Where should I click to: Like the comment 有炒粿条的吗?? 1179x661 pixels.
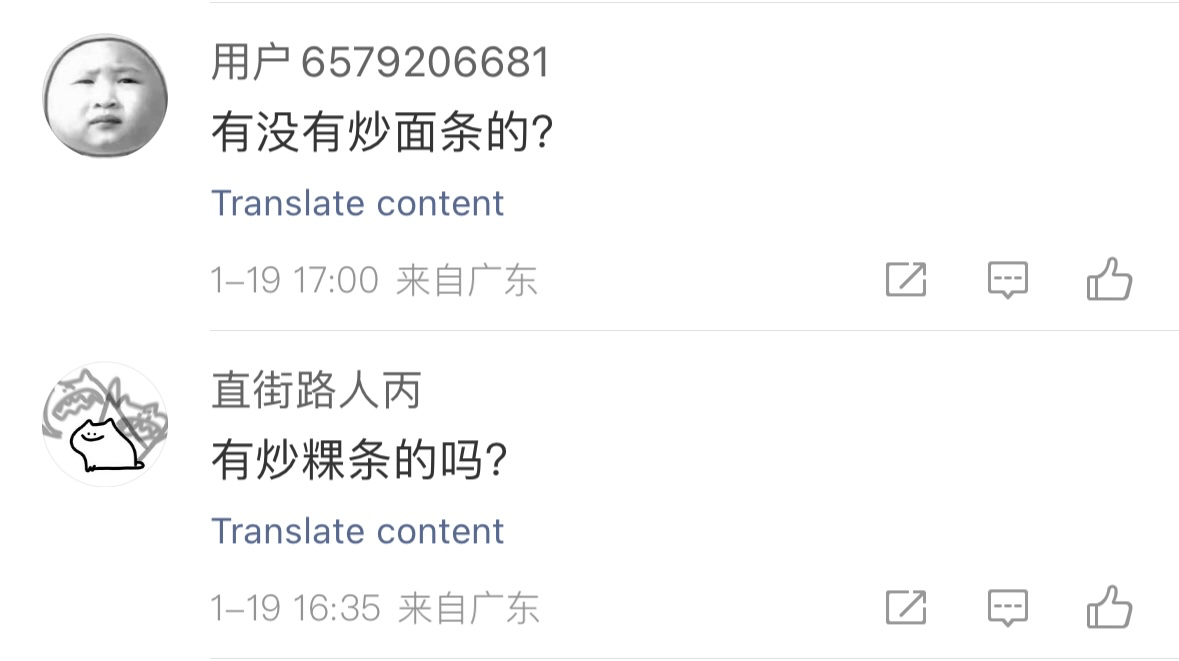click(1109, 606)
